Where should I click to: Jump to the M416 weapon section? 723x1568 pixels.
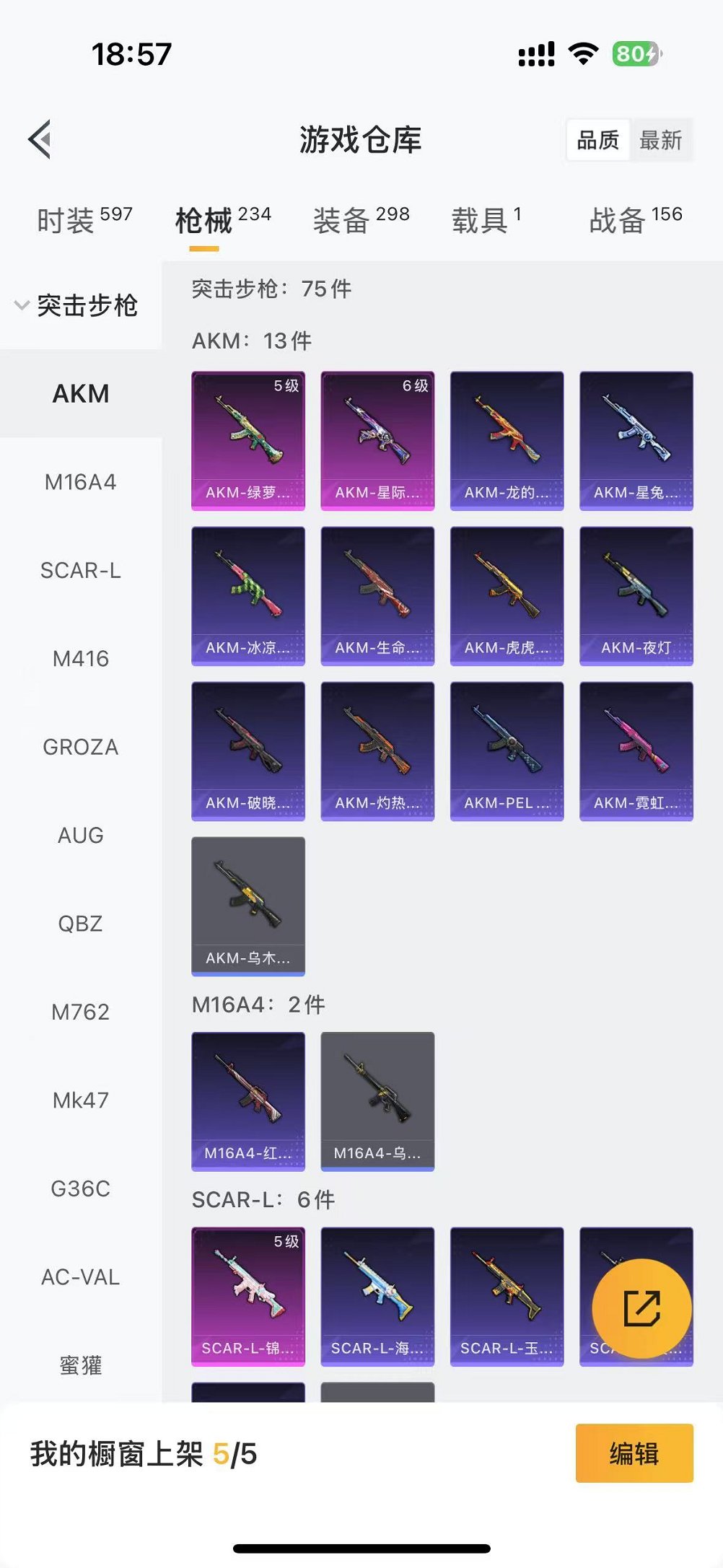tap(81, 659)
